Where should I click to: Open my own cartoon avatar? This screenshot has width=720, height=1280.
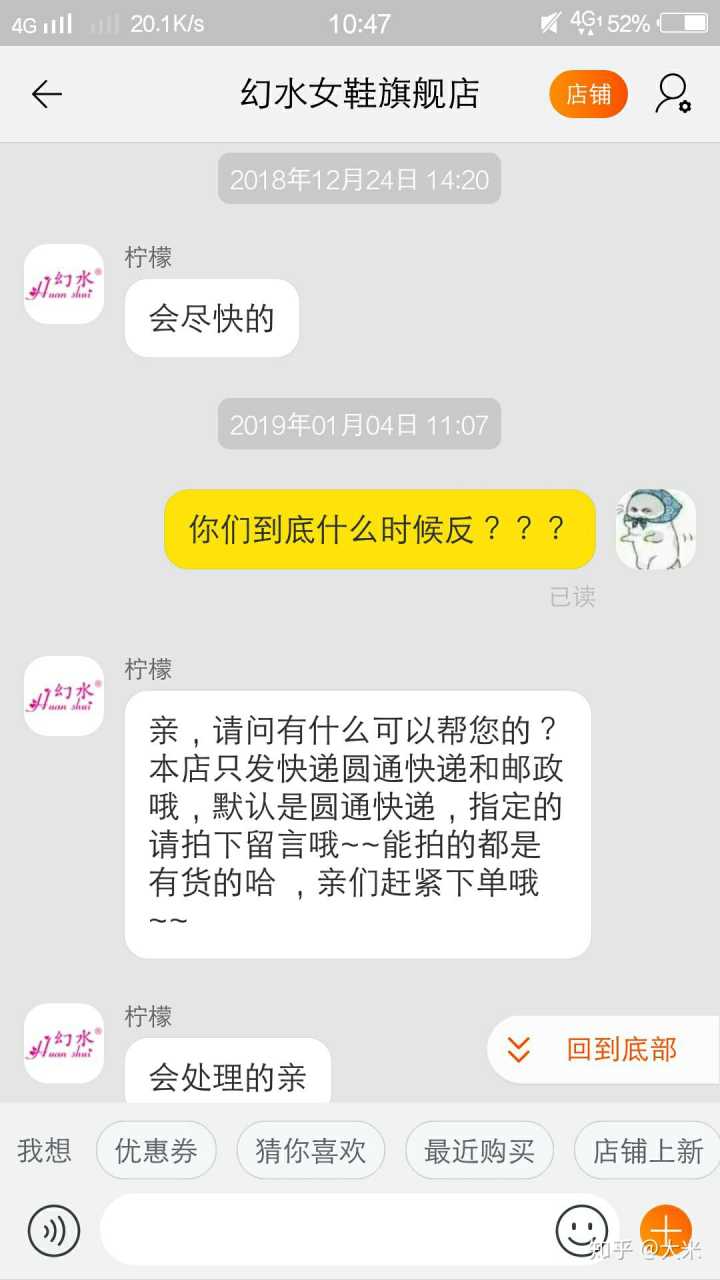click(x=655, y=530)
